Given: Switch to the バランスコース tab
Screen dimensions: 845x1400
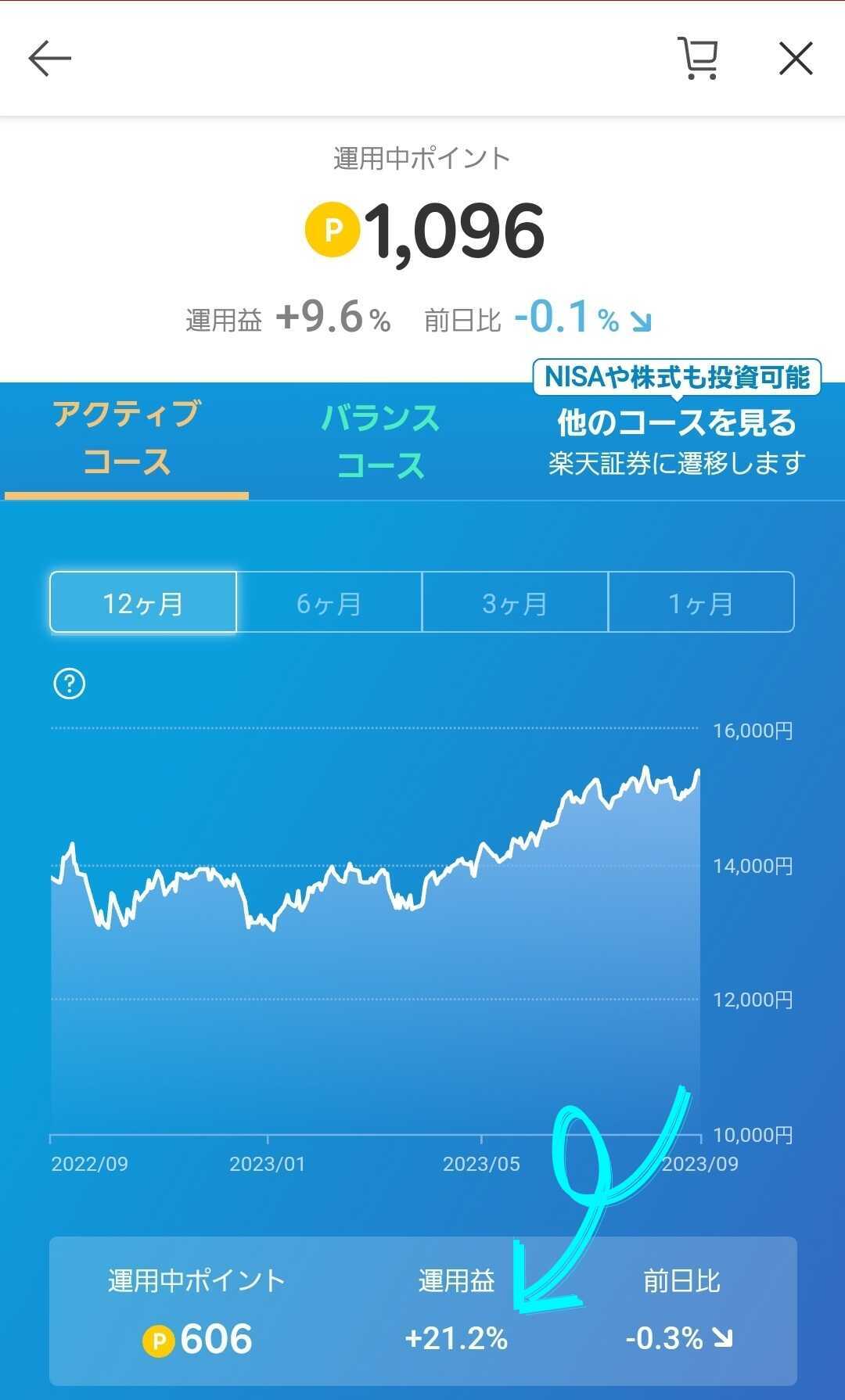Looking at the screenshot, I should 380,441.
